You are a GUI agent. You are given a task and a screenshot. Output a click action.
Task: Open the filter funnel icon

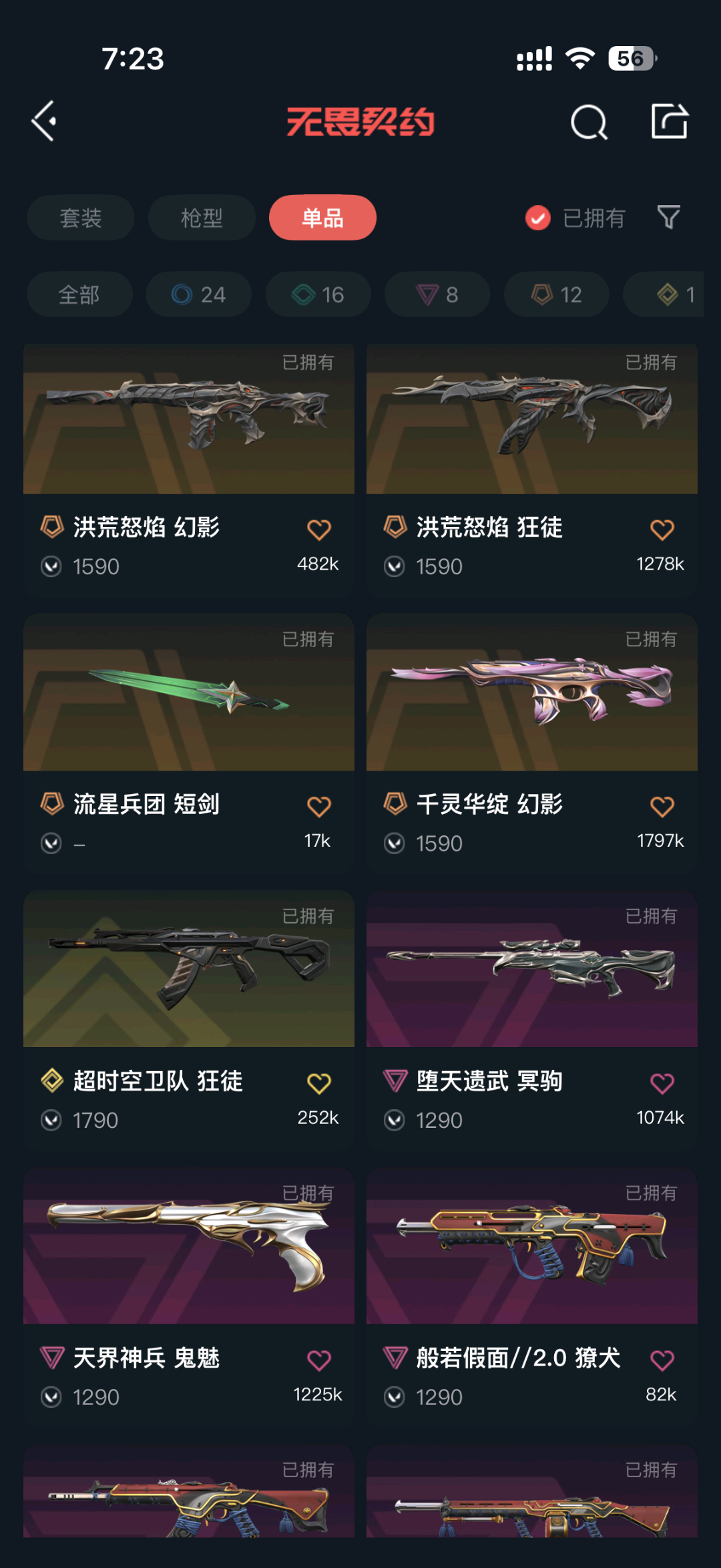668,218
